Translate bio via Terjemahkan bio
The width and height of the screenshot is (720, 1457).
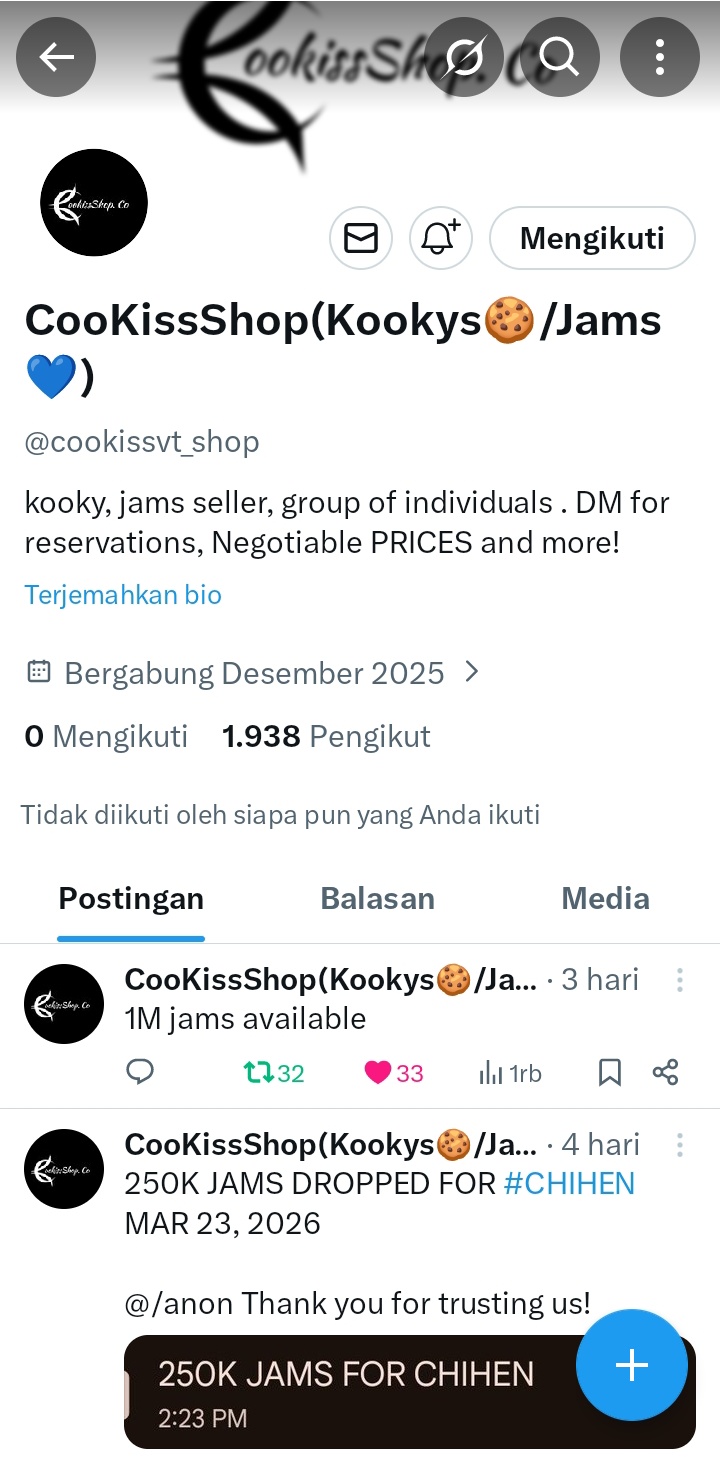tap(123, 595)
